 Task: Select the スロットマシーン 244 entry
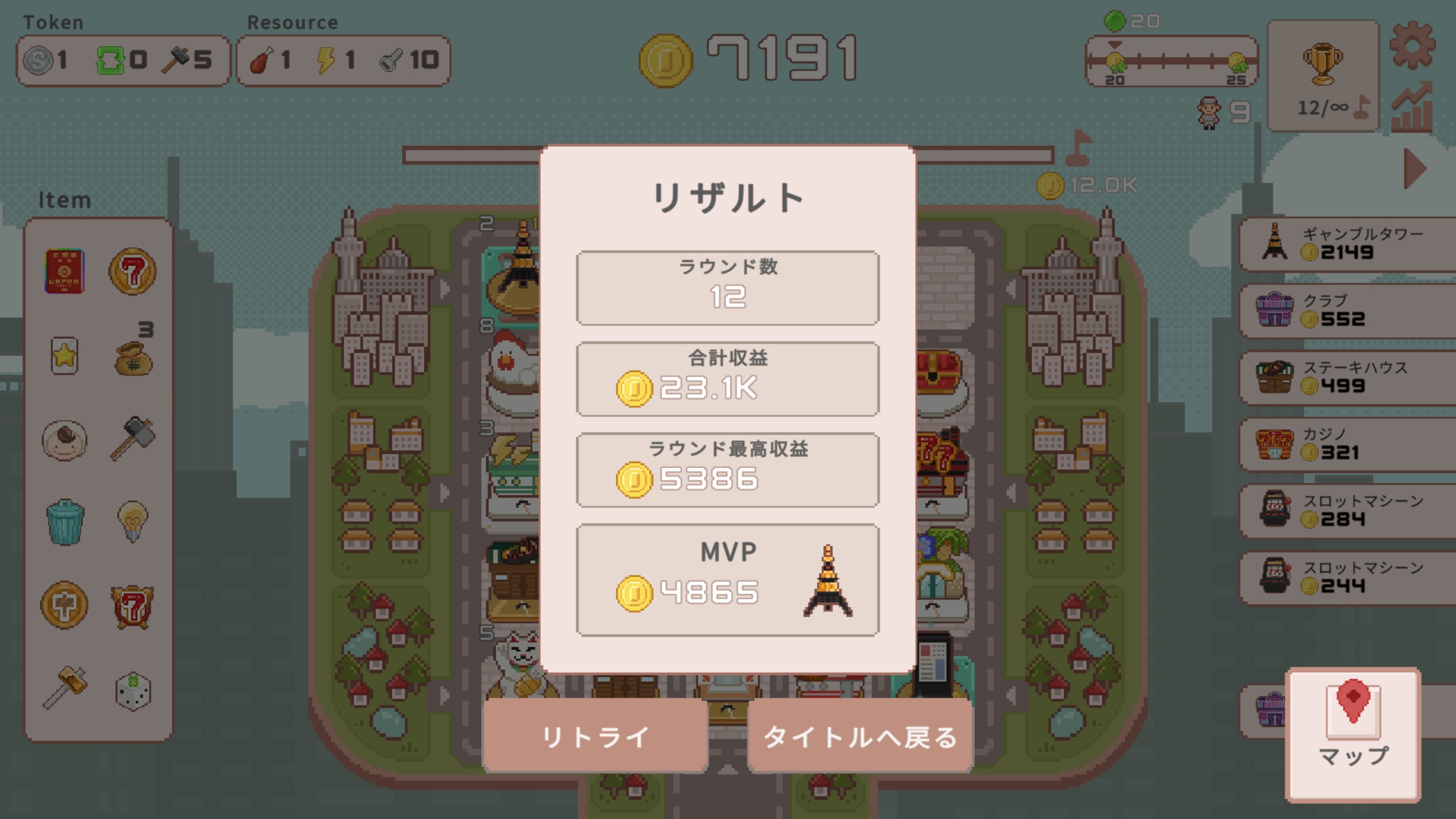pyautogui.click(x=1347, y=577)
